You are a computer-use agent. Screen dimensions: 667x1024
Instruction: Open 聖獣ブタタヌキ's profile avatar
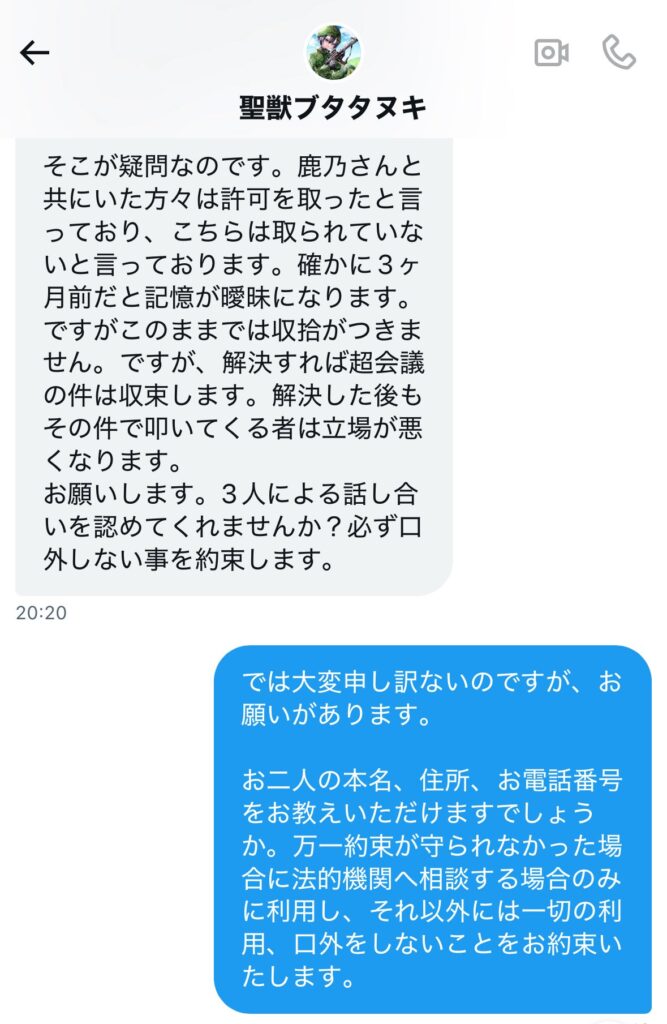333,52
